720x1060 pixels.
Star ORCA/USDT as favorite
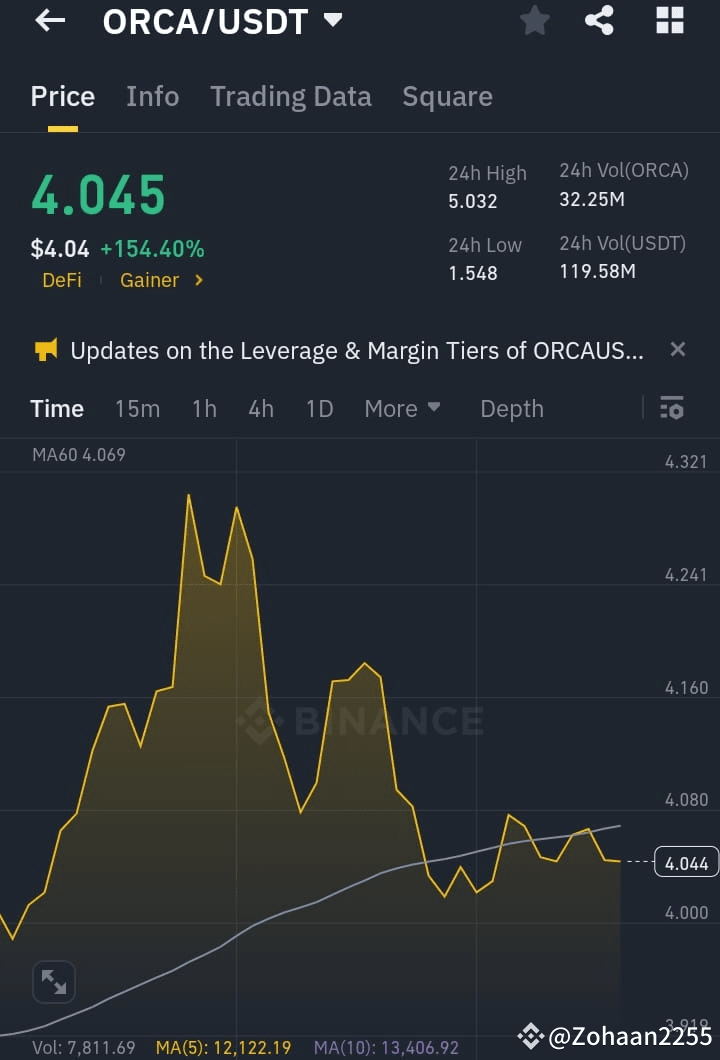click(x=534, y=20)
